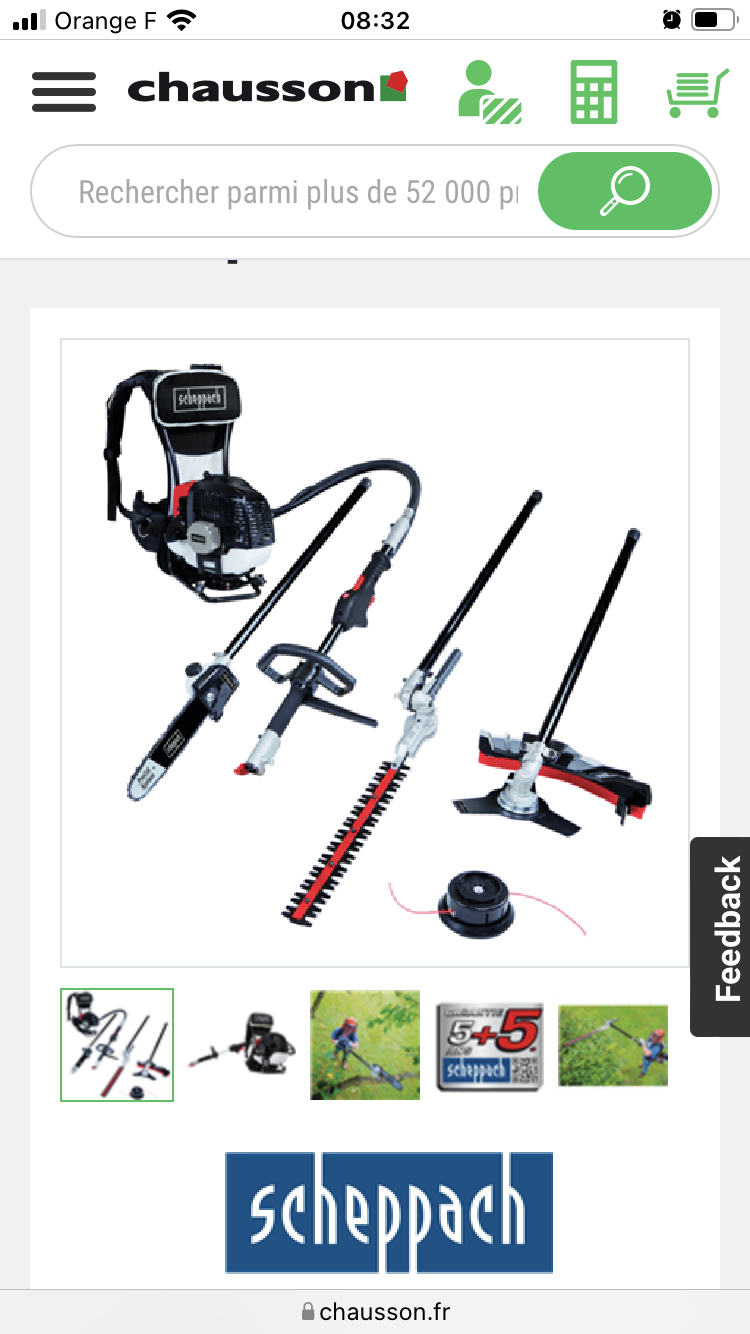Enlarge the main product image
The height and width of the screenshot is (1334, 750).
[375, 652]
